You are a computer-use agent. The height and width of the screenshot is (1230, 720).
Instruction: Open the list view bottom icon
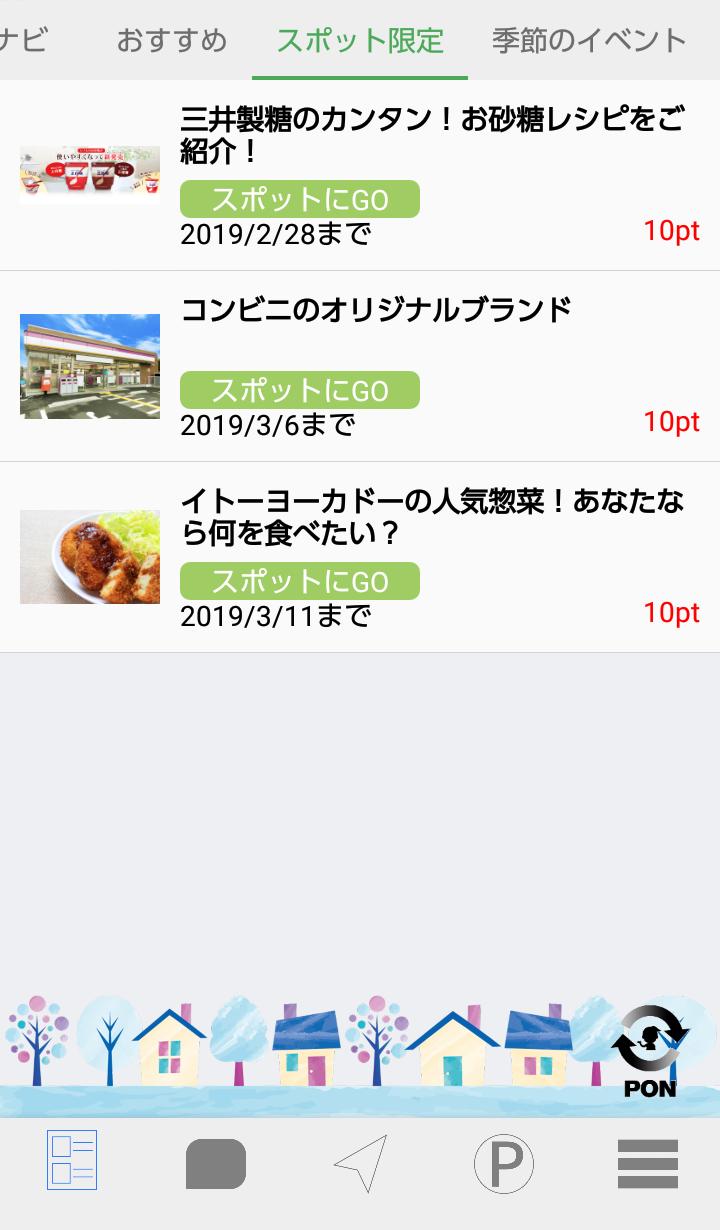72,1160
